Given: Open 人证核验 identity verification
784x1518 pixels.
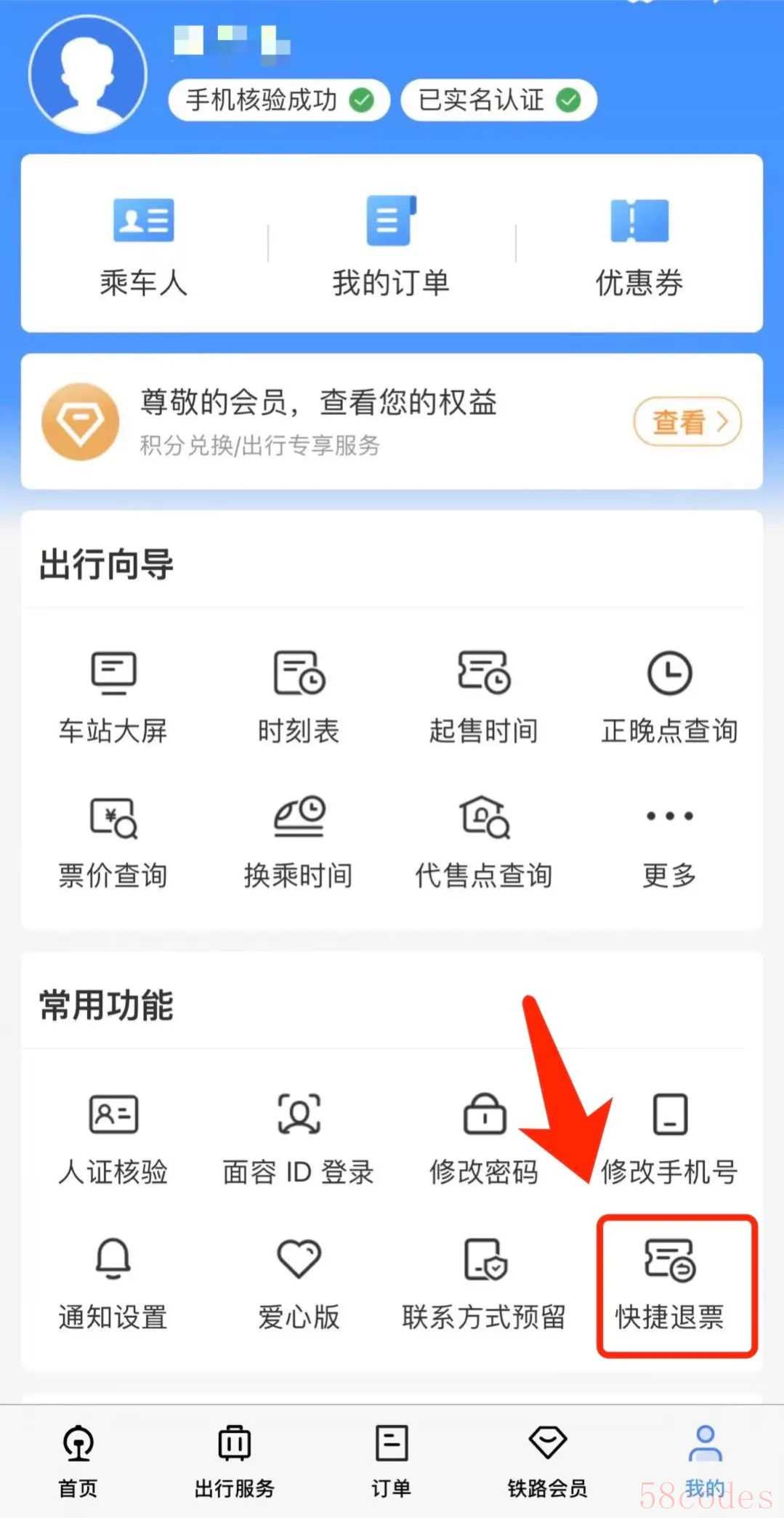Looking at the screenshot, I should [113, 1138].
